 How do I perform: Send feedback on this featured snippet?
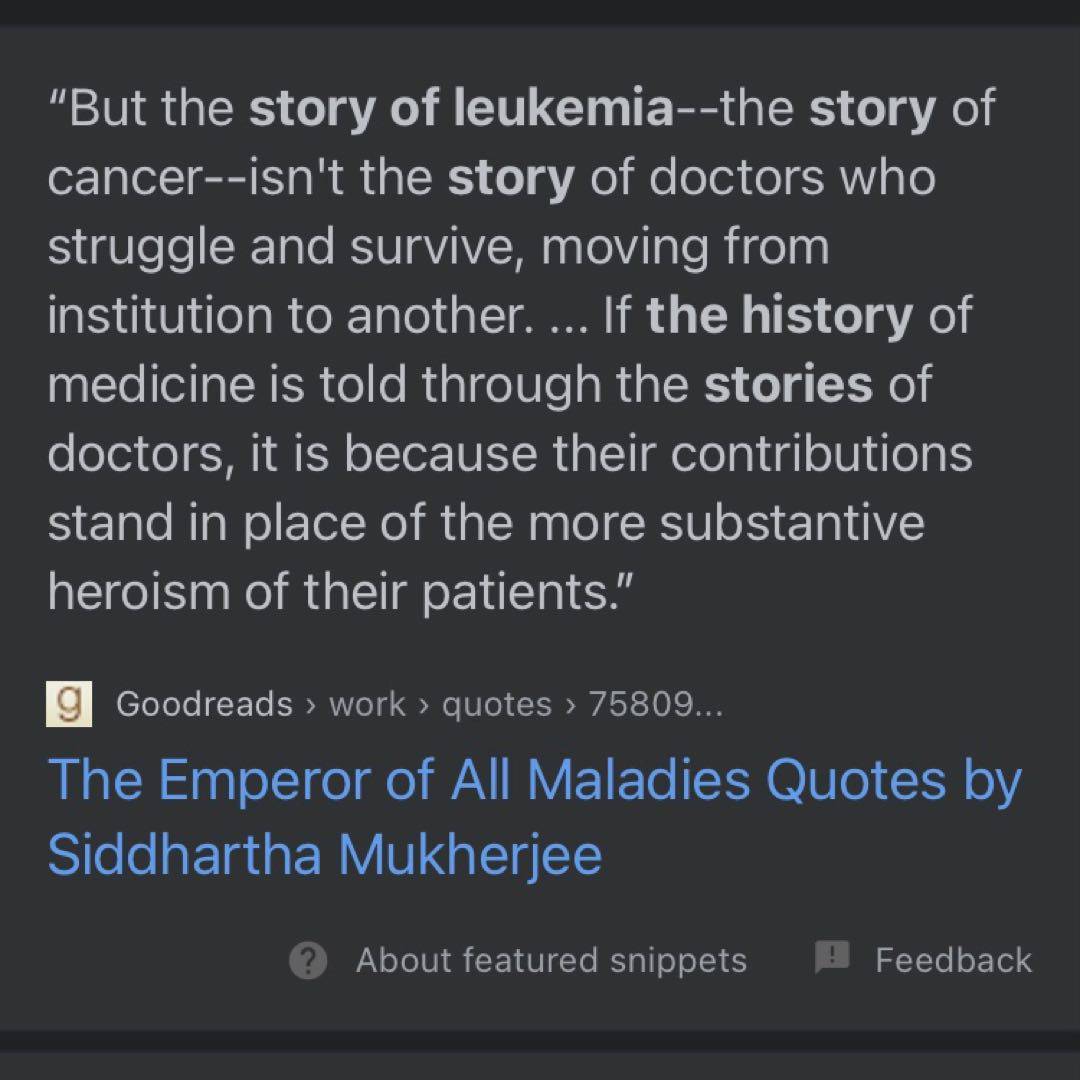click(924, 960)
